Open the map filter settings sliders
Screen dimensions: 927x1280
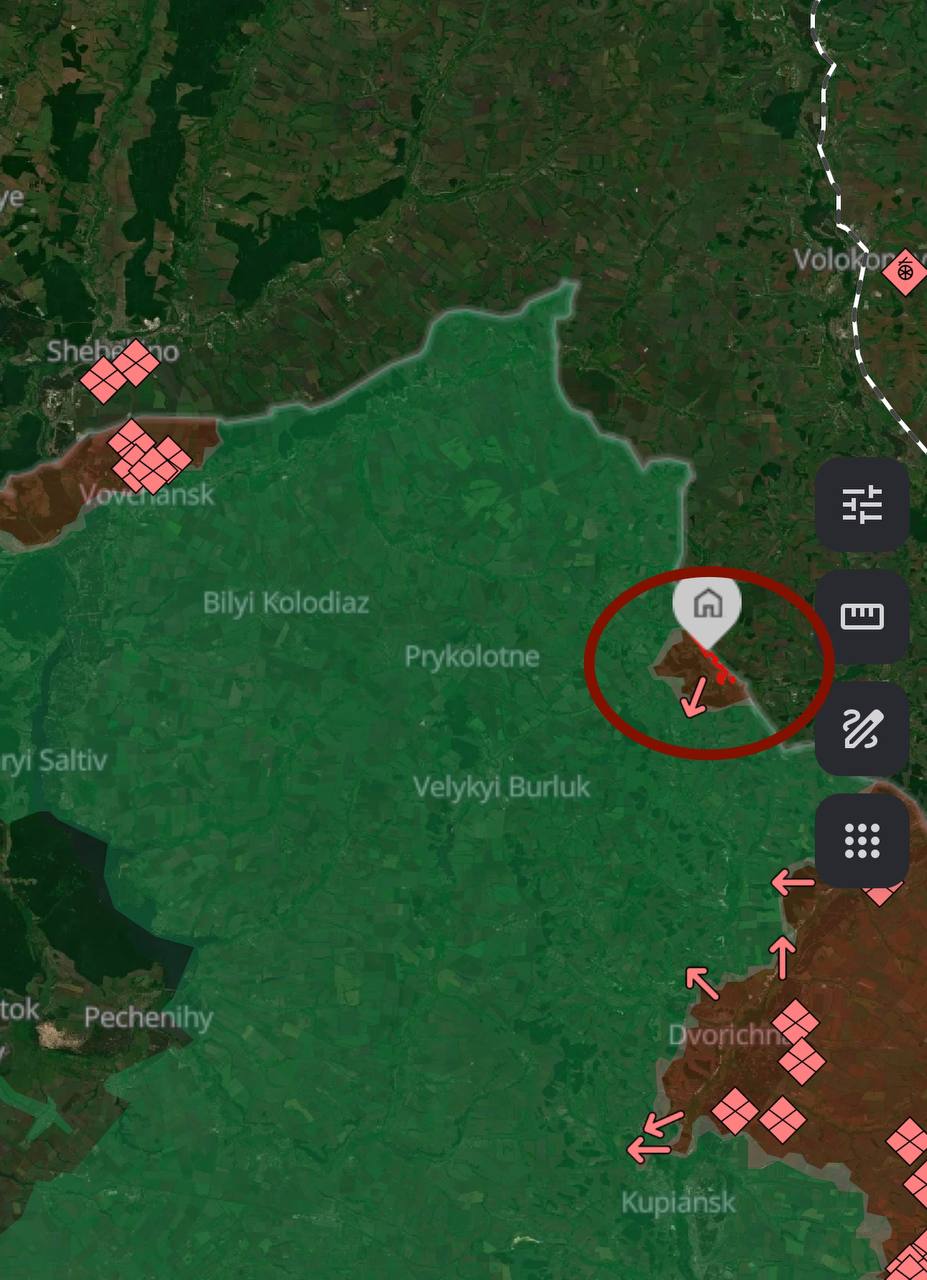[x=862, y=505]
